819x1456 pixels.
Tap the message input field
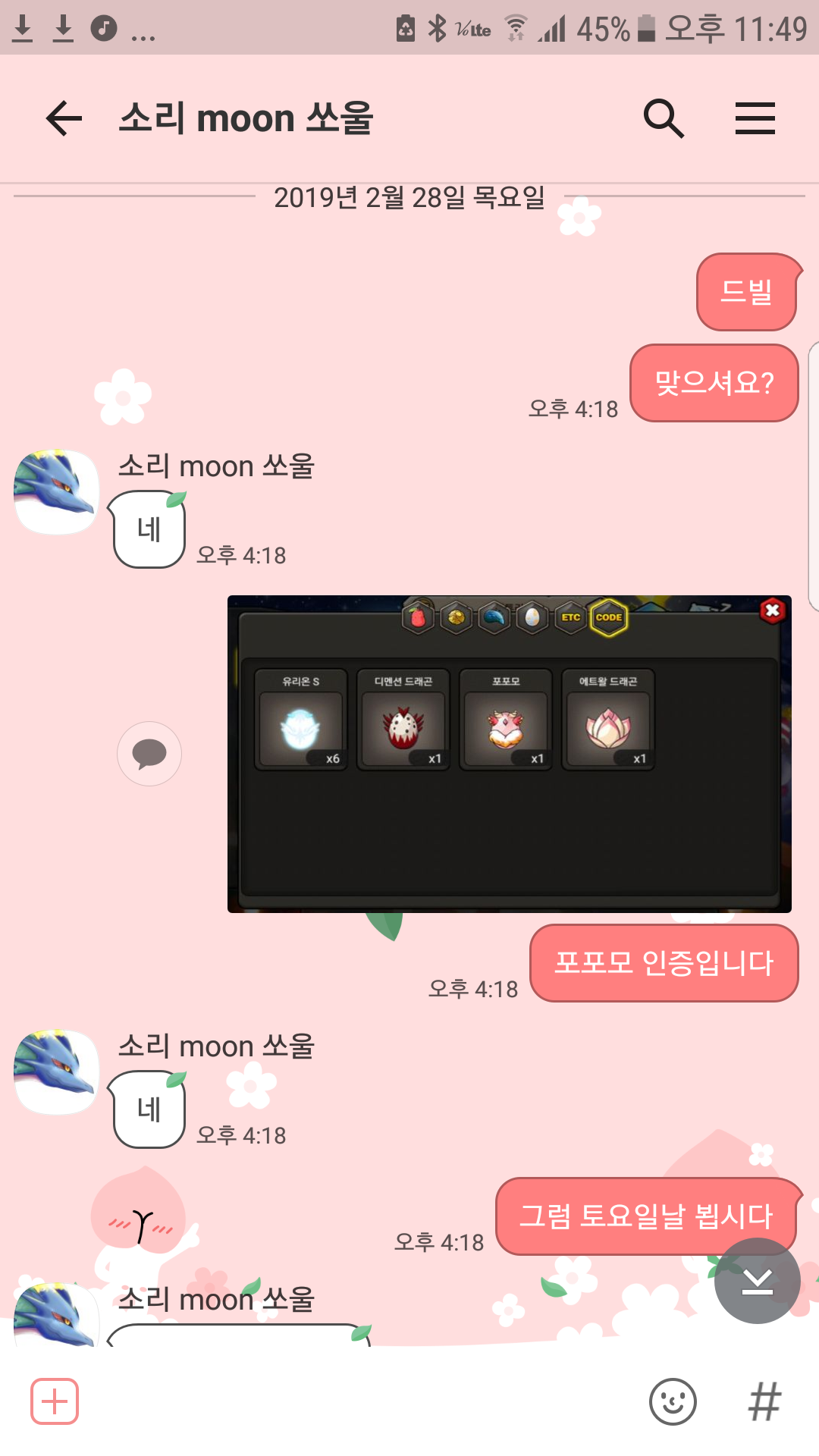pyautogui.click(x=364, y=1401)
